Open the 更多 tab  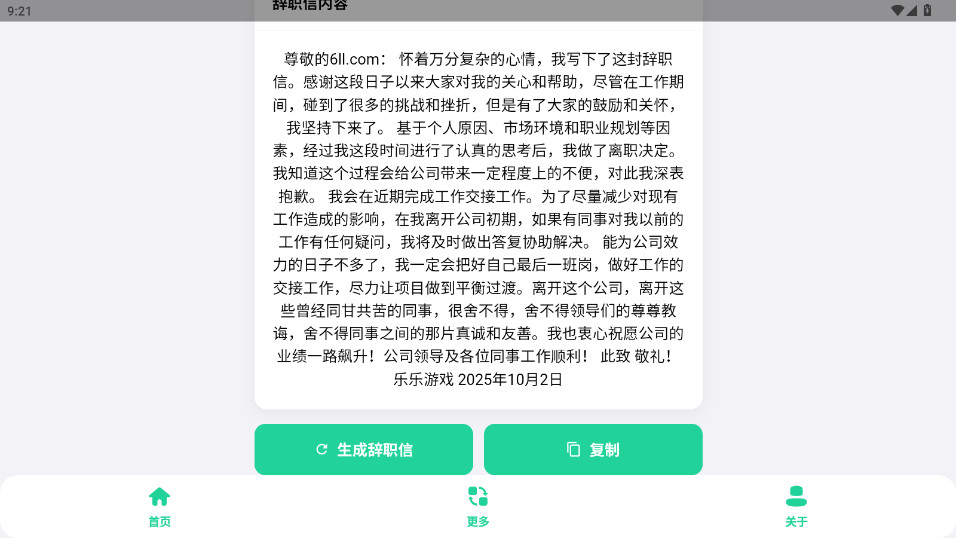click(478, 506)
